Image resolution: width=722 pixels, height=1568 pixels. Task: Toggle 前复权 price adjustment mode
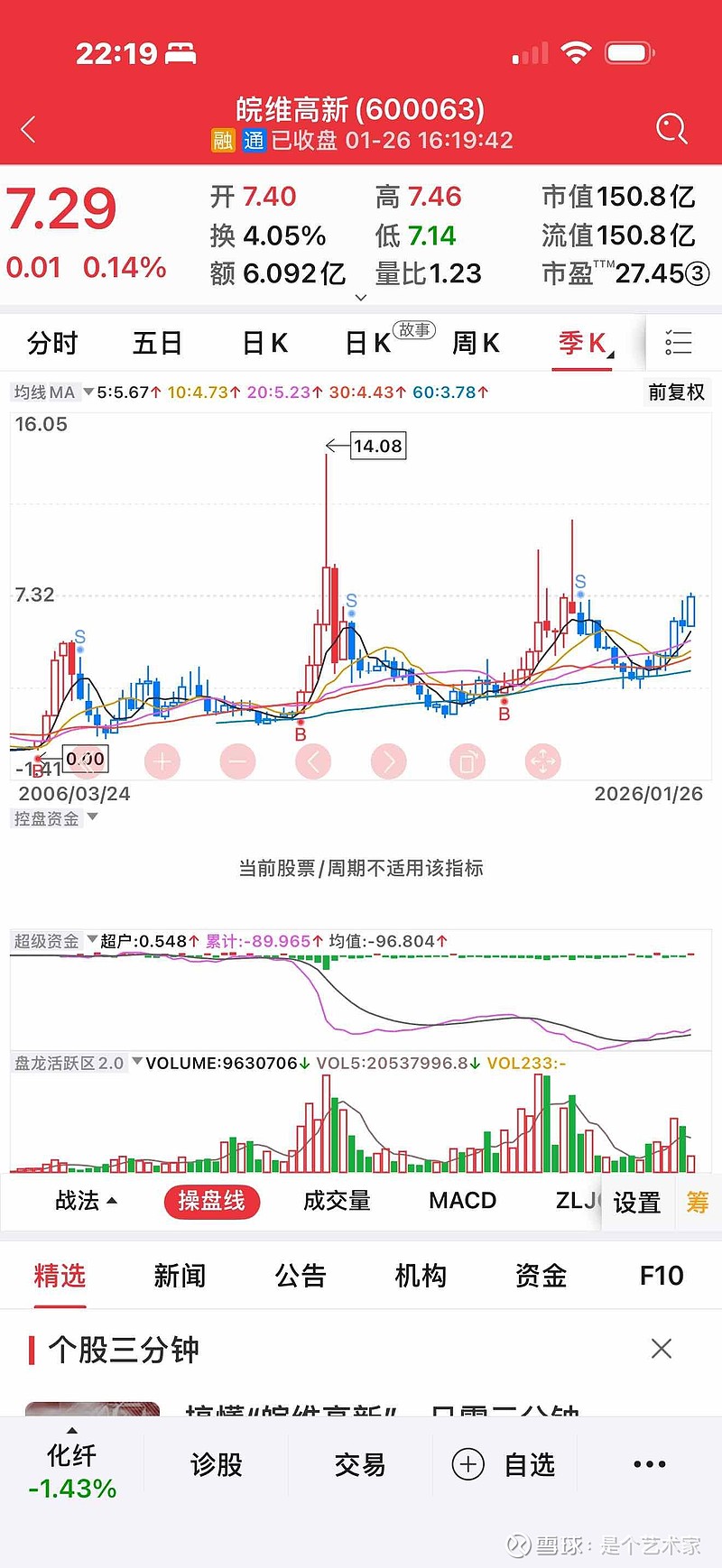(x=676, y=392)
